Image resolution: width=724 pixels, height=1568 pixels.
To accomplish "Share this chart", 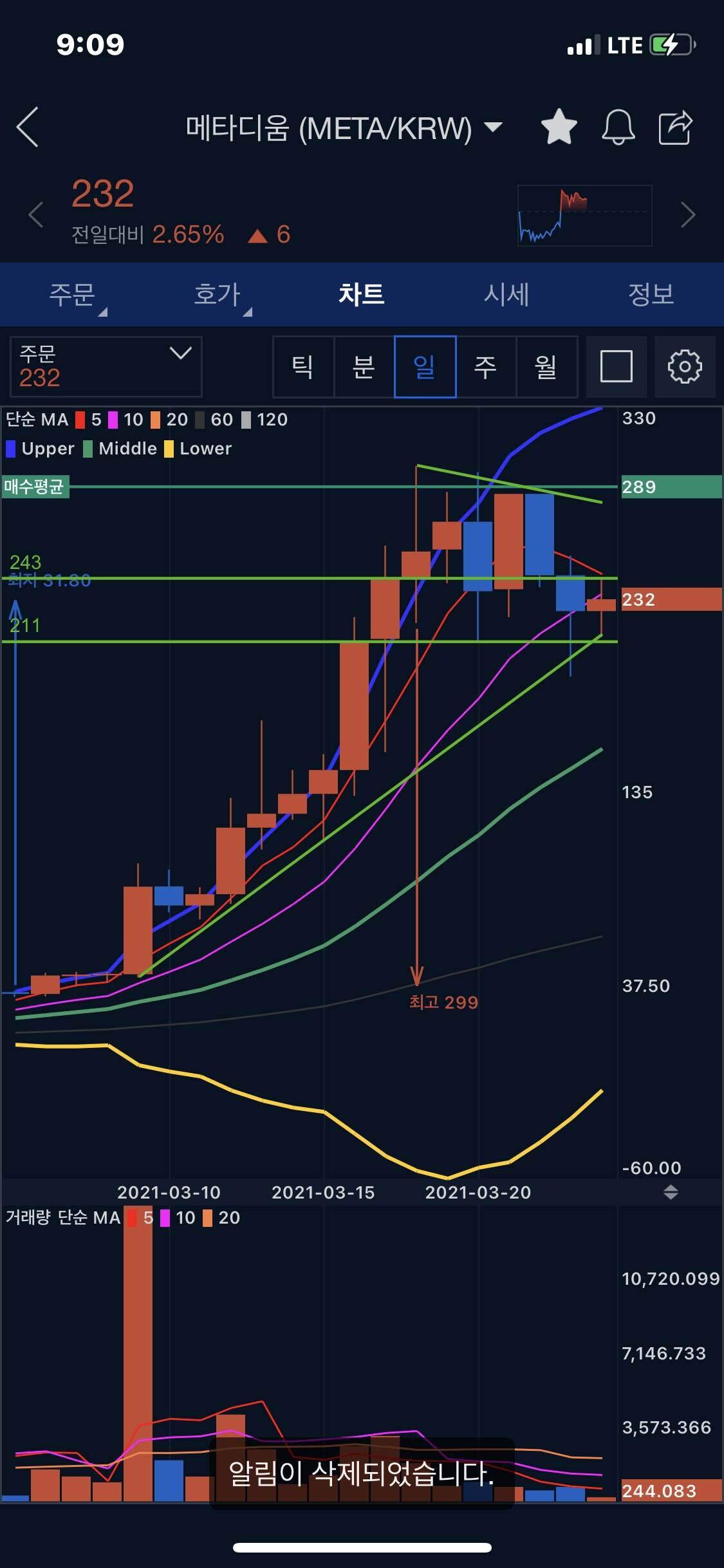I will 675,127.
